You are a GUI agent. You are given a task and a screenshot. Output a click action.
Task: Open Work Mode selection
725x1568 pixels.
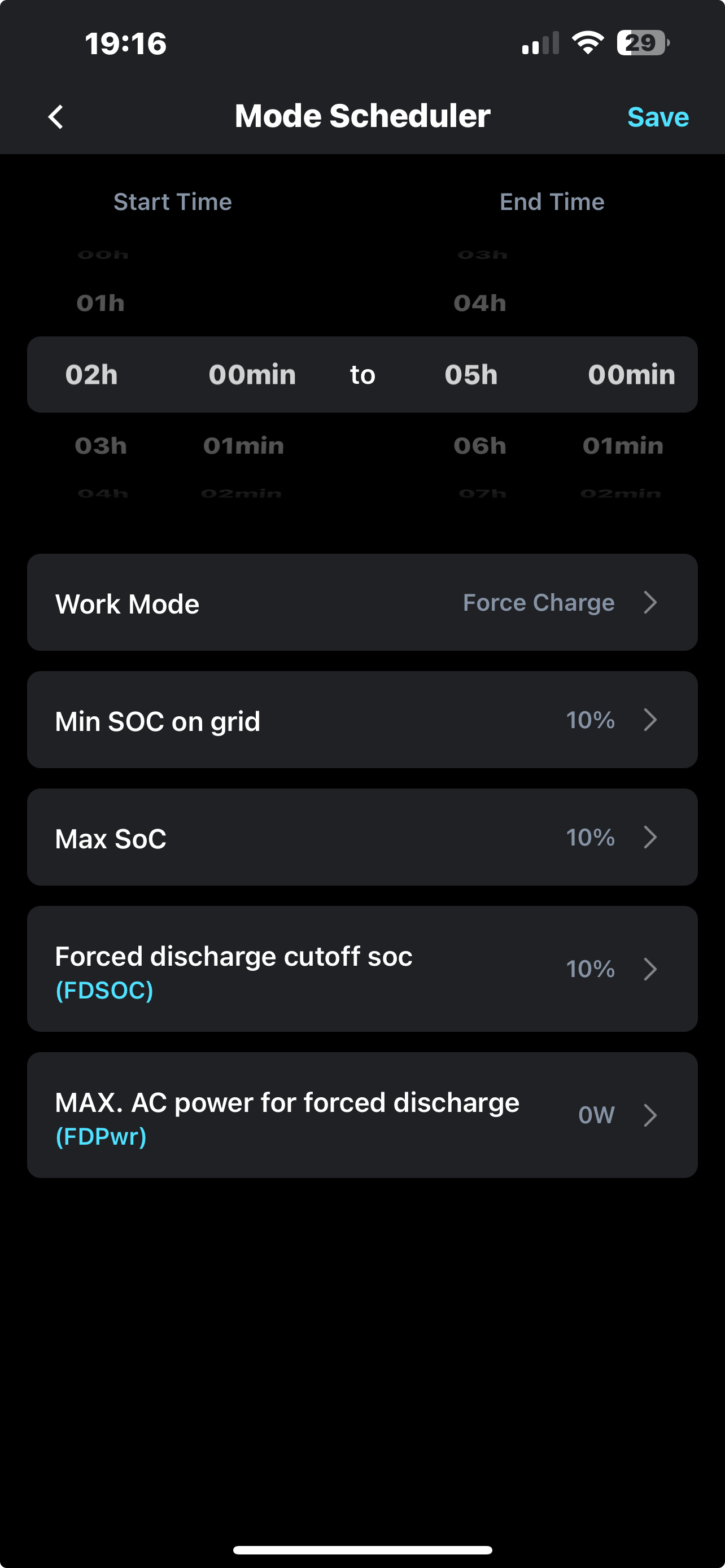362,603
